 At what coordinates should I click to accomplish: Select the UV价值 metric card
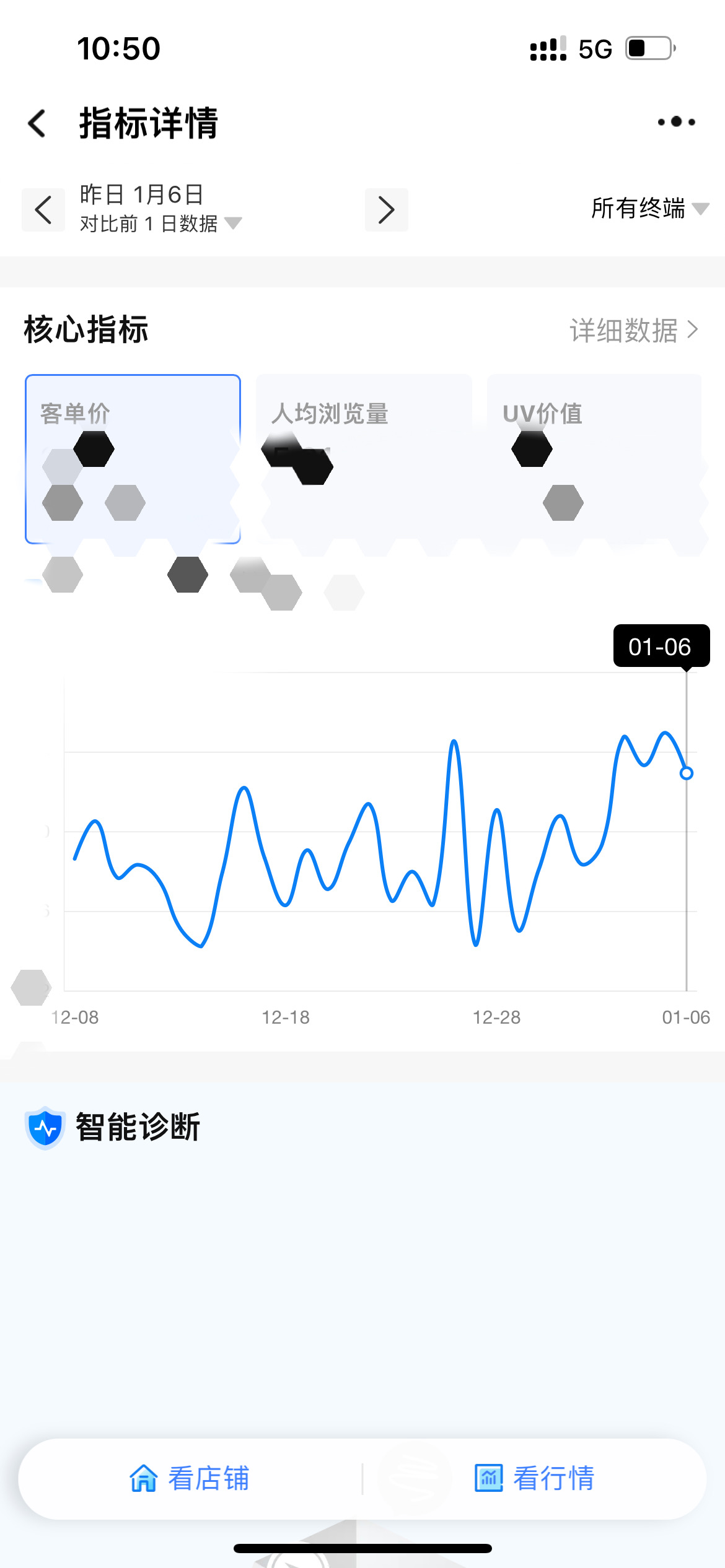(594, 459)
